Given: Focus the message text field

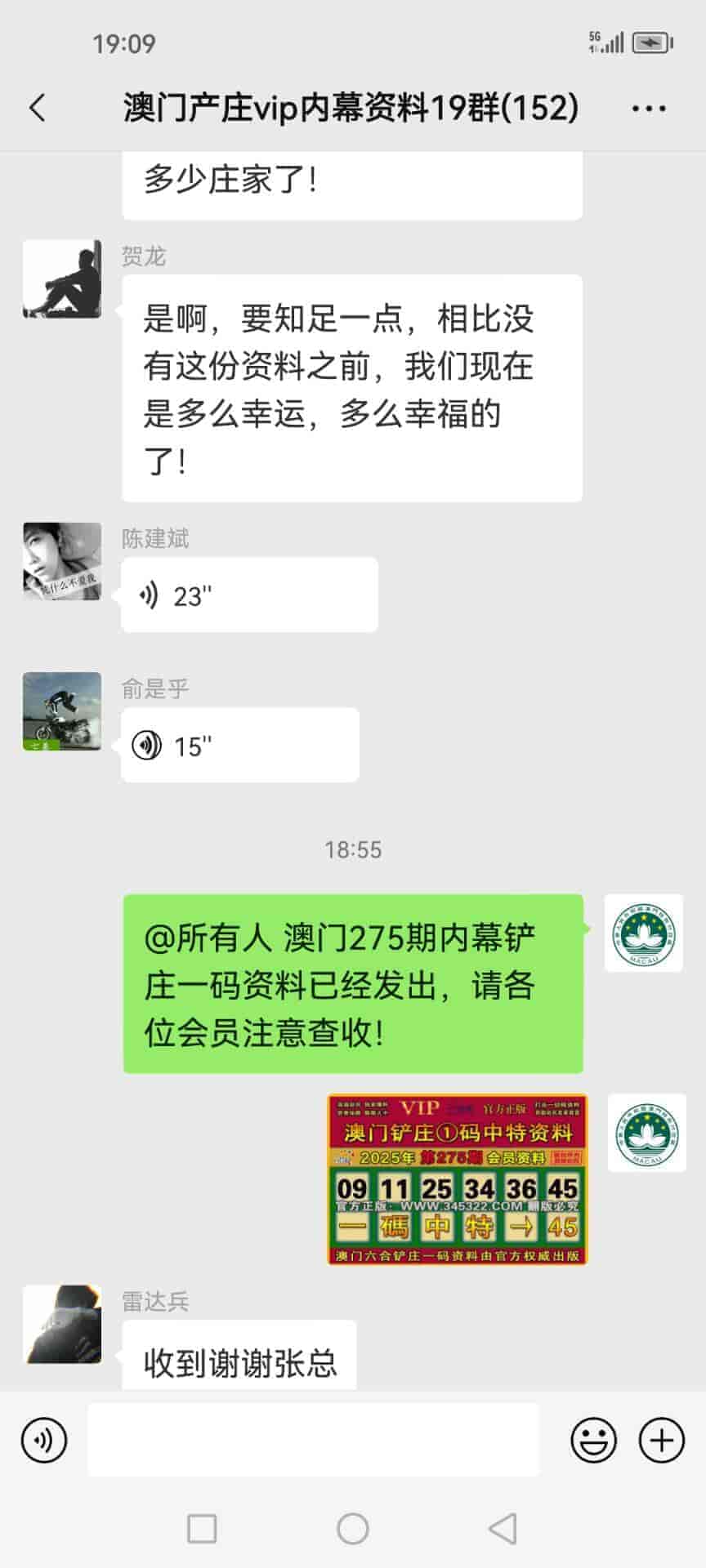Looking at the screenshot, I should [313, 1440].
